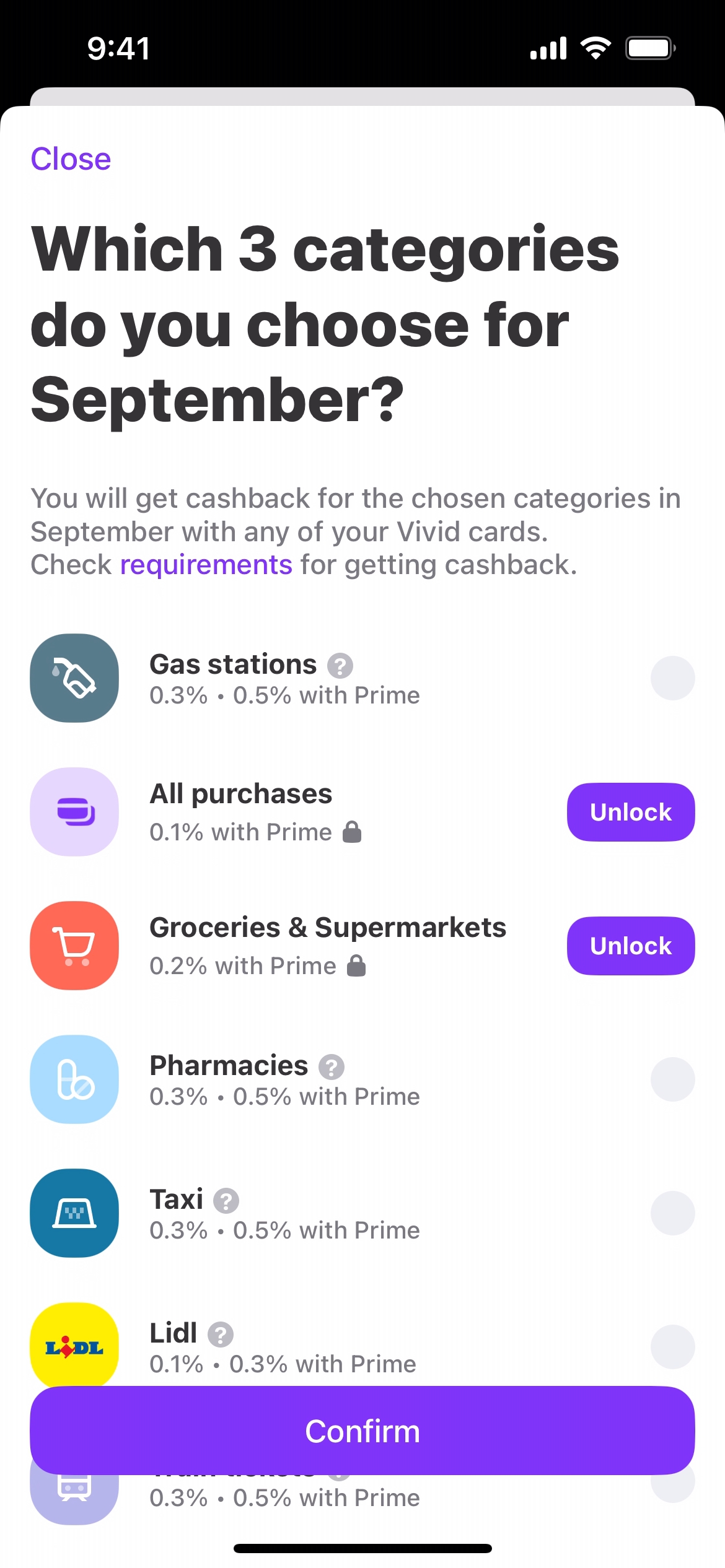Open the help icon next to Pharmacies
This screenshot has width=725, height=1568.
coord(332,1067)
